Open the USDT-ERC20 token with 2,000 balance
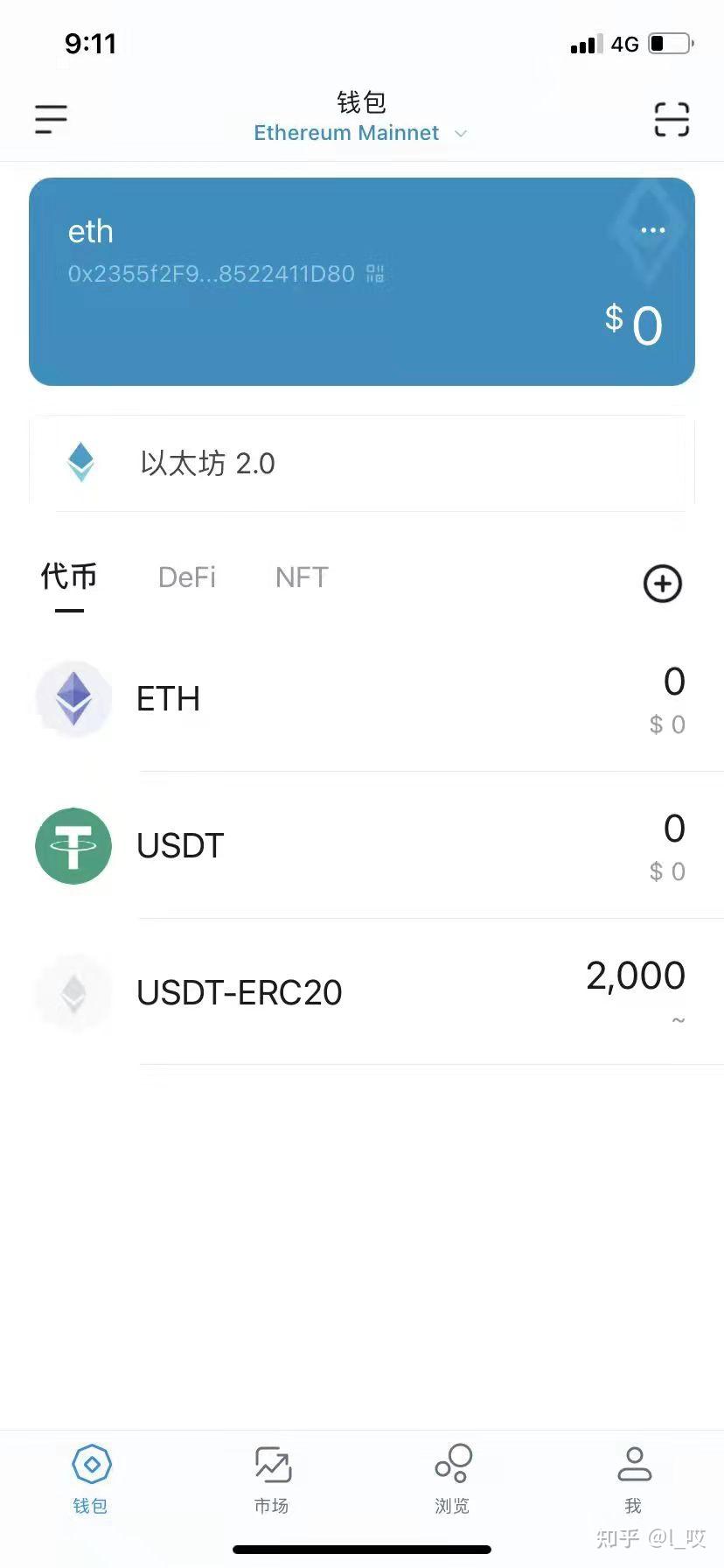 pyautogui.click(x=362, y=992)
